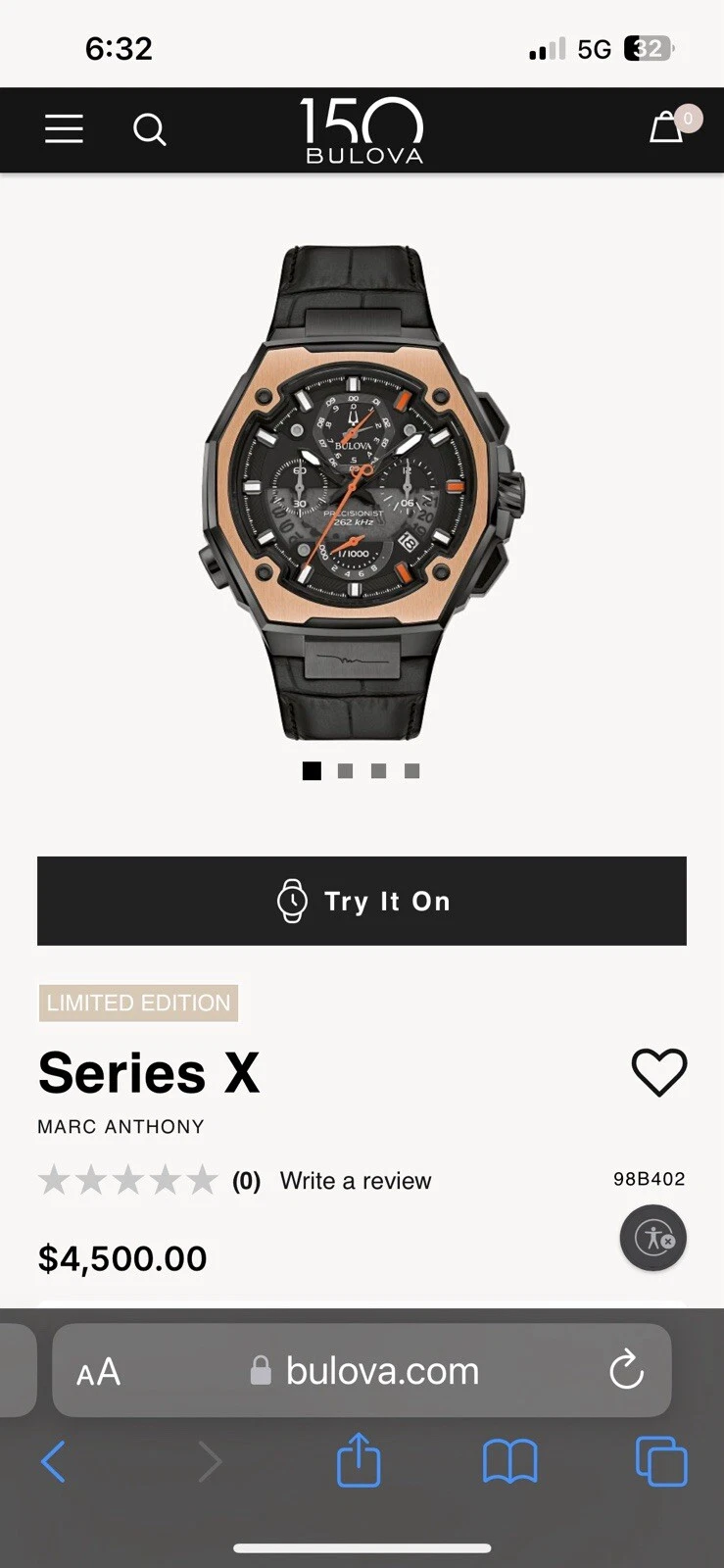724x1568 pixels.
Task: Open the accessibility options button
Action: point(652,1238)
